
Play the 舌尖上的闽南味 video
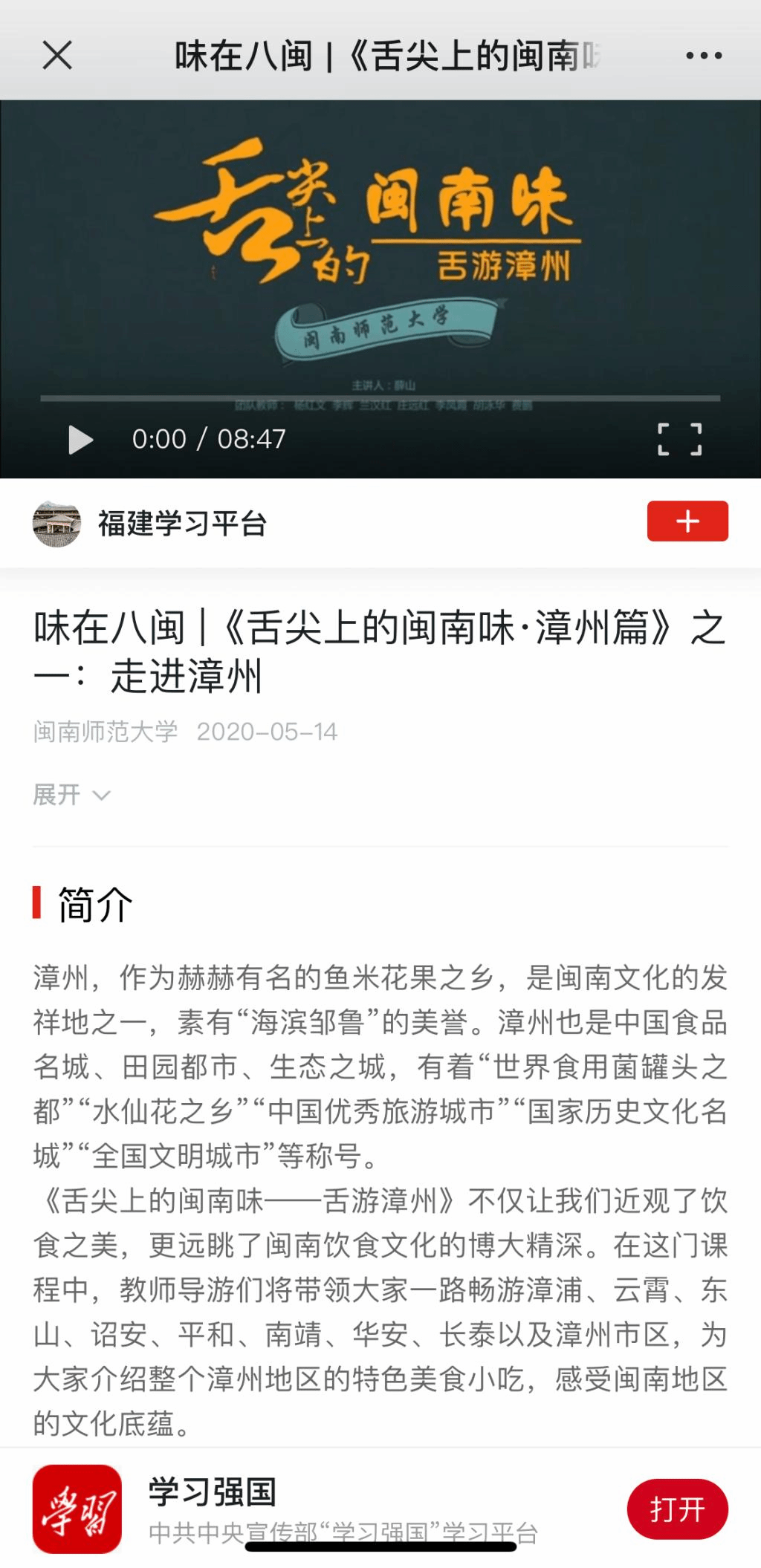(80, 439)
